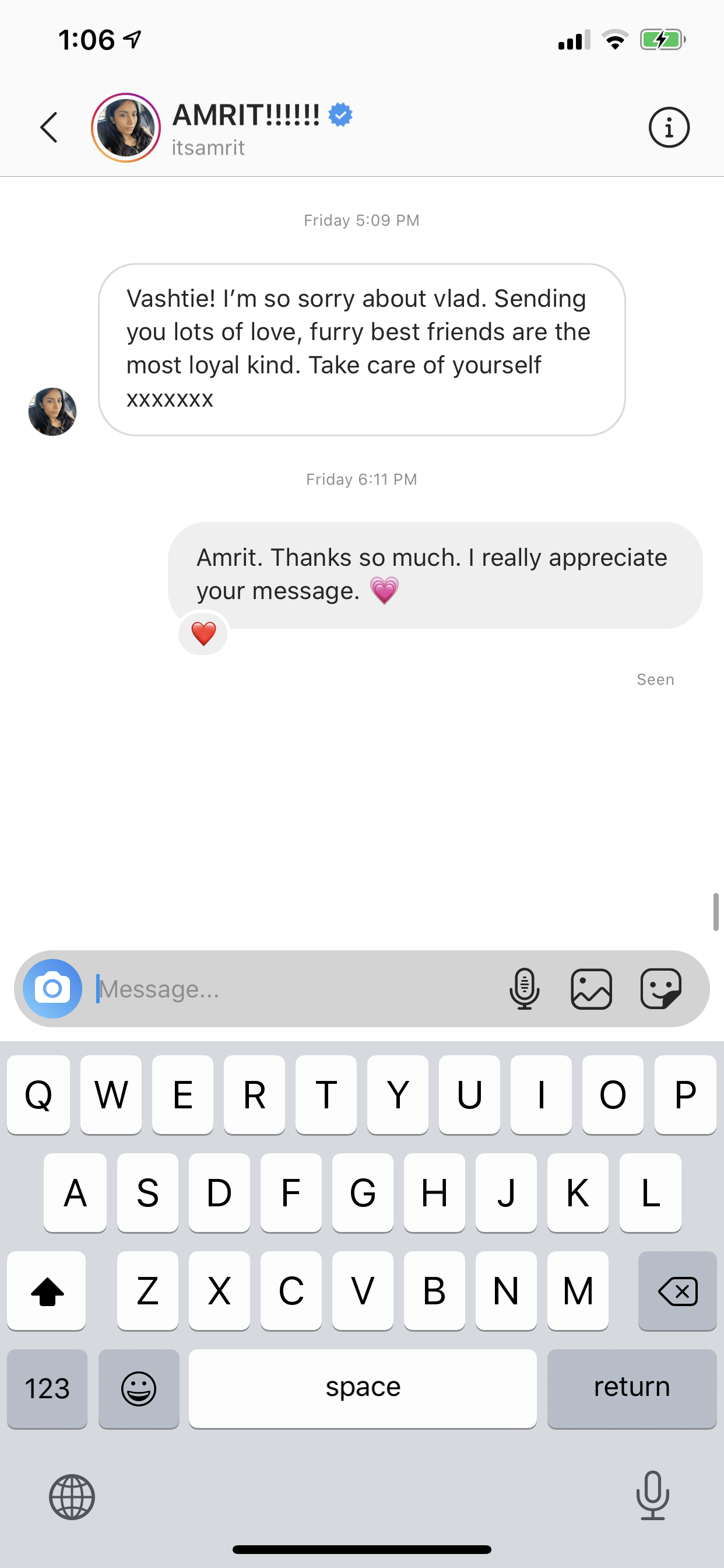
Task: Open the sticker and GIF picker
Action: click(660, 989)
